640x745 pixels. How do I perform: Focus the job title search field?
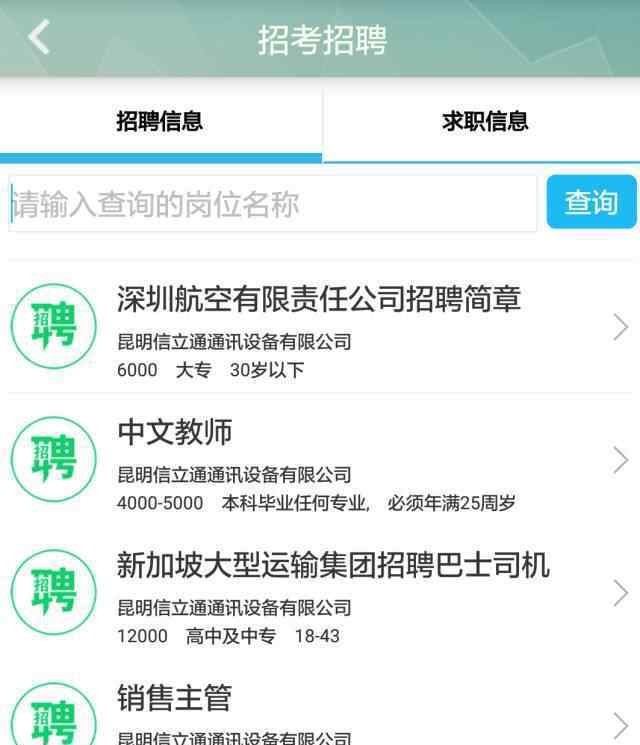click(272, 204)
